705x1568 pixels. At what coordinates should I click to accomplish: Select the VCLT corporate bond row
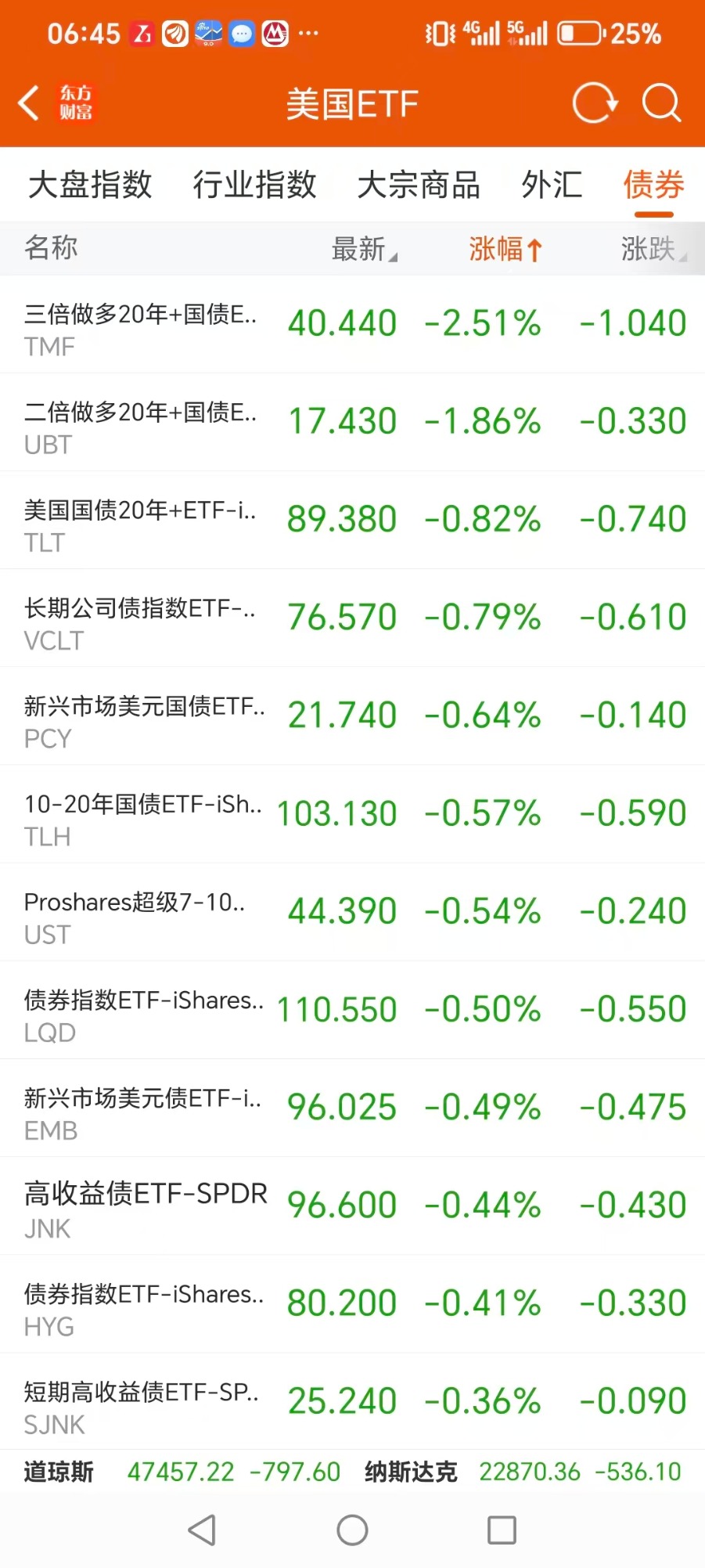[352, 618]
